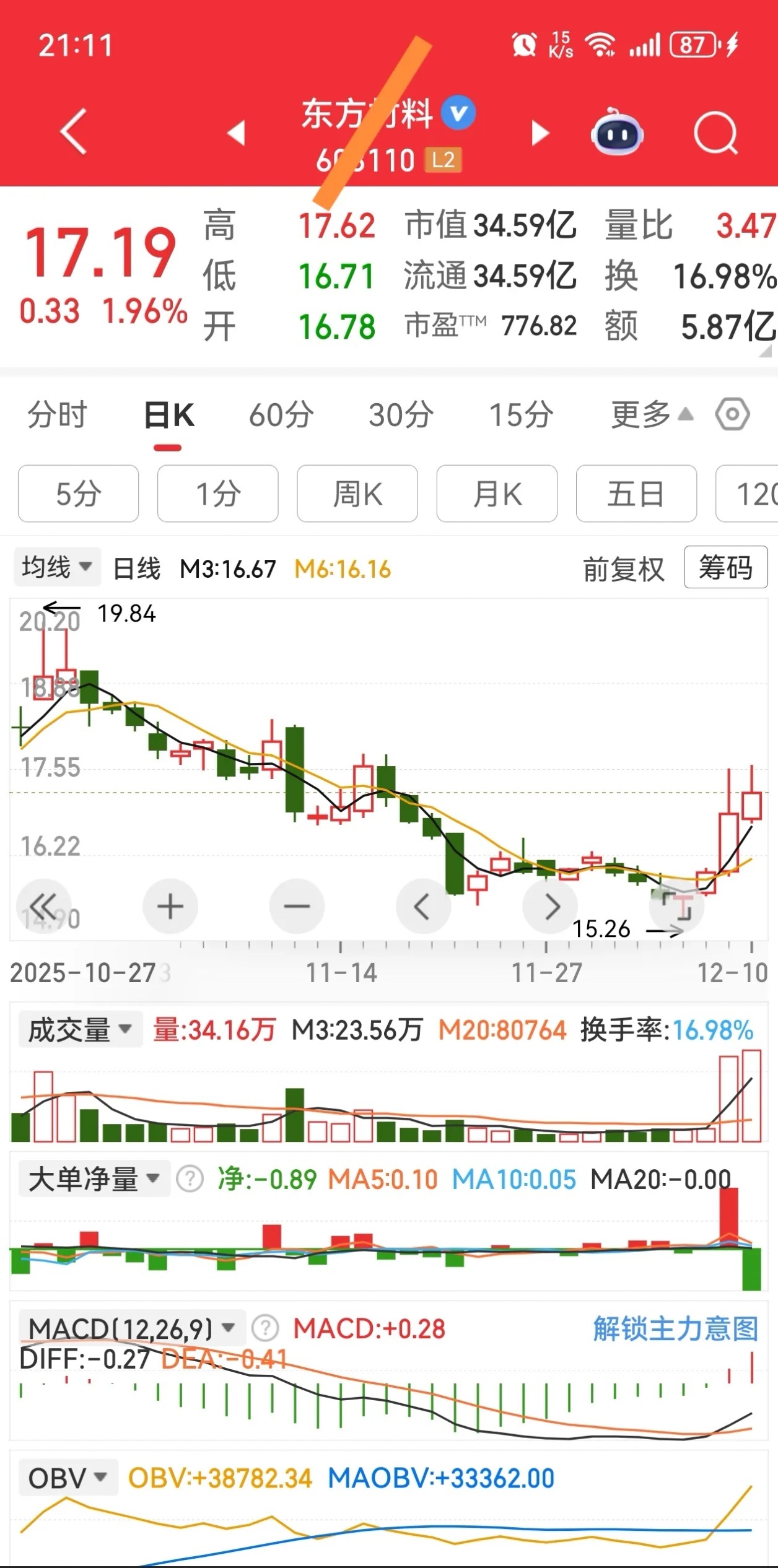
Task: Collapse the 更多 period menu
Action: point(652,414)
